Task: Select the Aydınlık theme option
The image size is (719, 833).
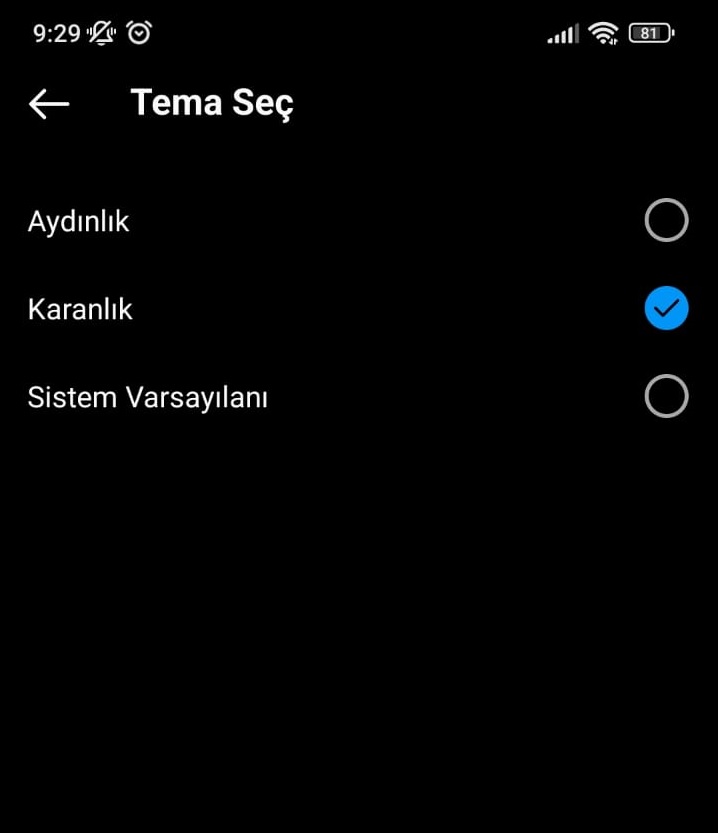Action: coord(666,221)
